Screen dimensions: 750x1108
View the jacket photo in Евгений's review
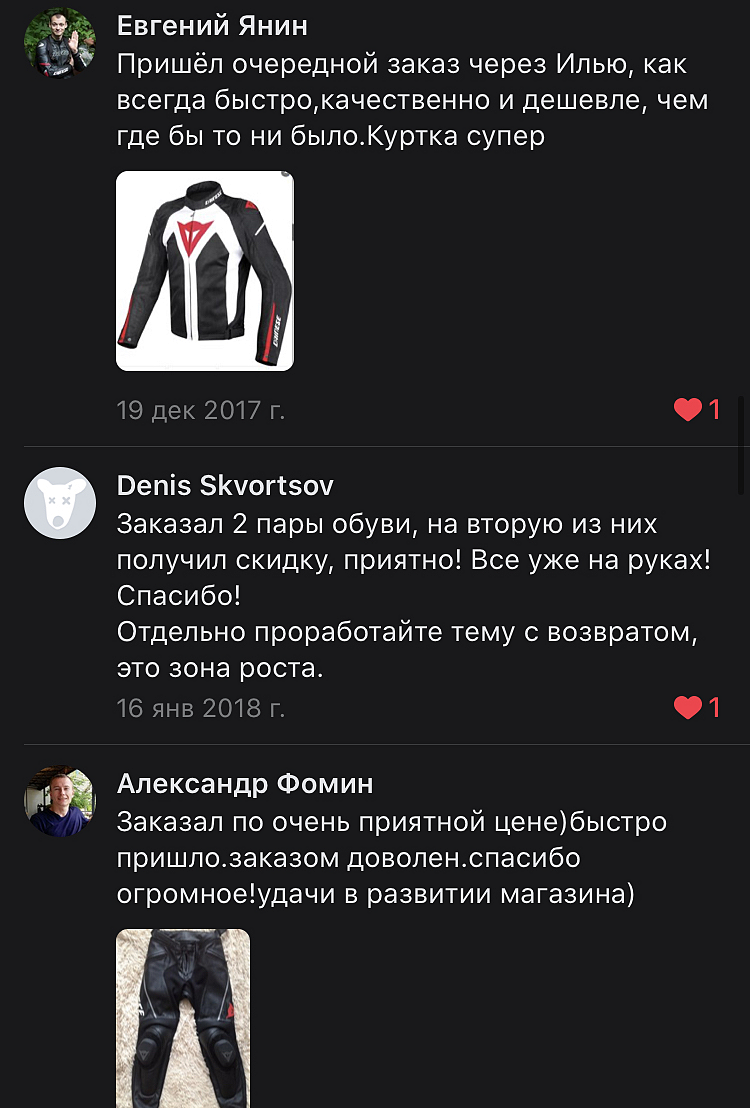(x=205, y=271)
